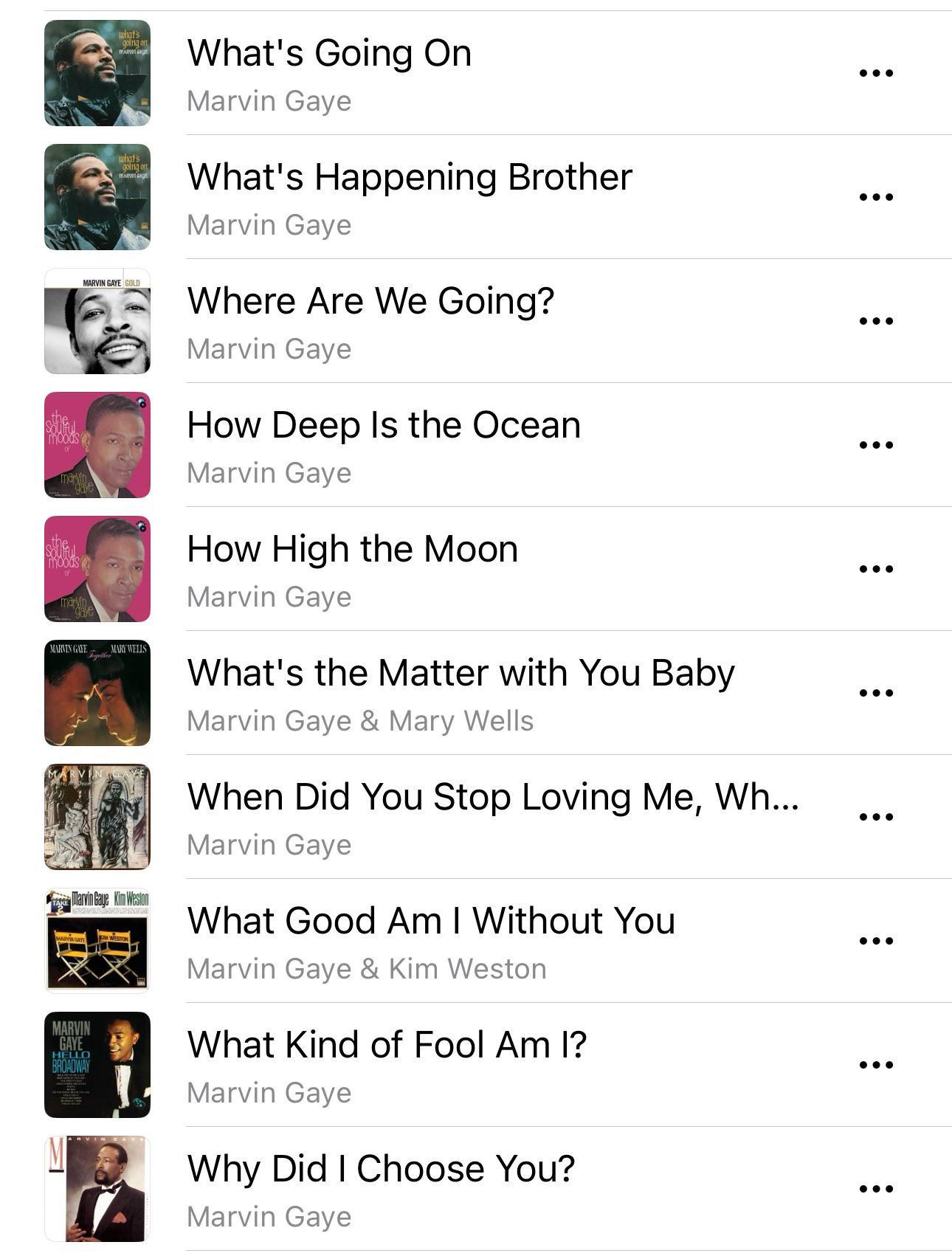Tap the ellipsis for What Kind of Fool Am I?
The width and height of the screenshot is (952, 1256).
[876, 1065]
